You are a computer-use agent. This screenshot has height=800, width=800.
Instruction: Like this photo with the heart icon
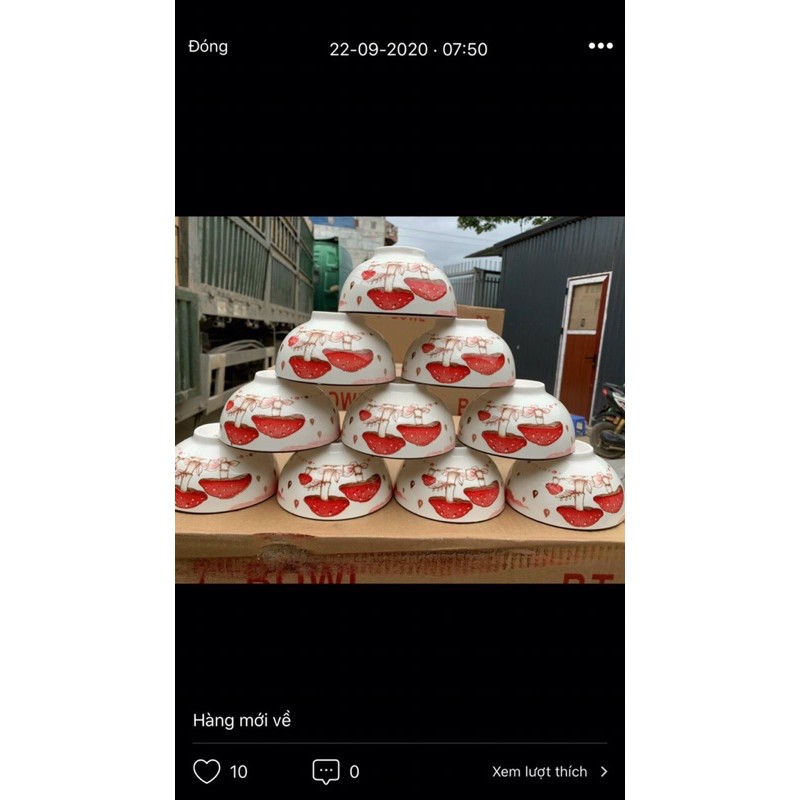[206, 771]
